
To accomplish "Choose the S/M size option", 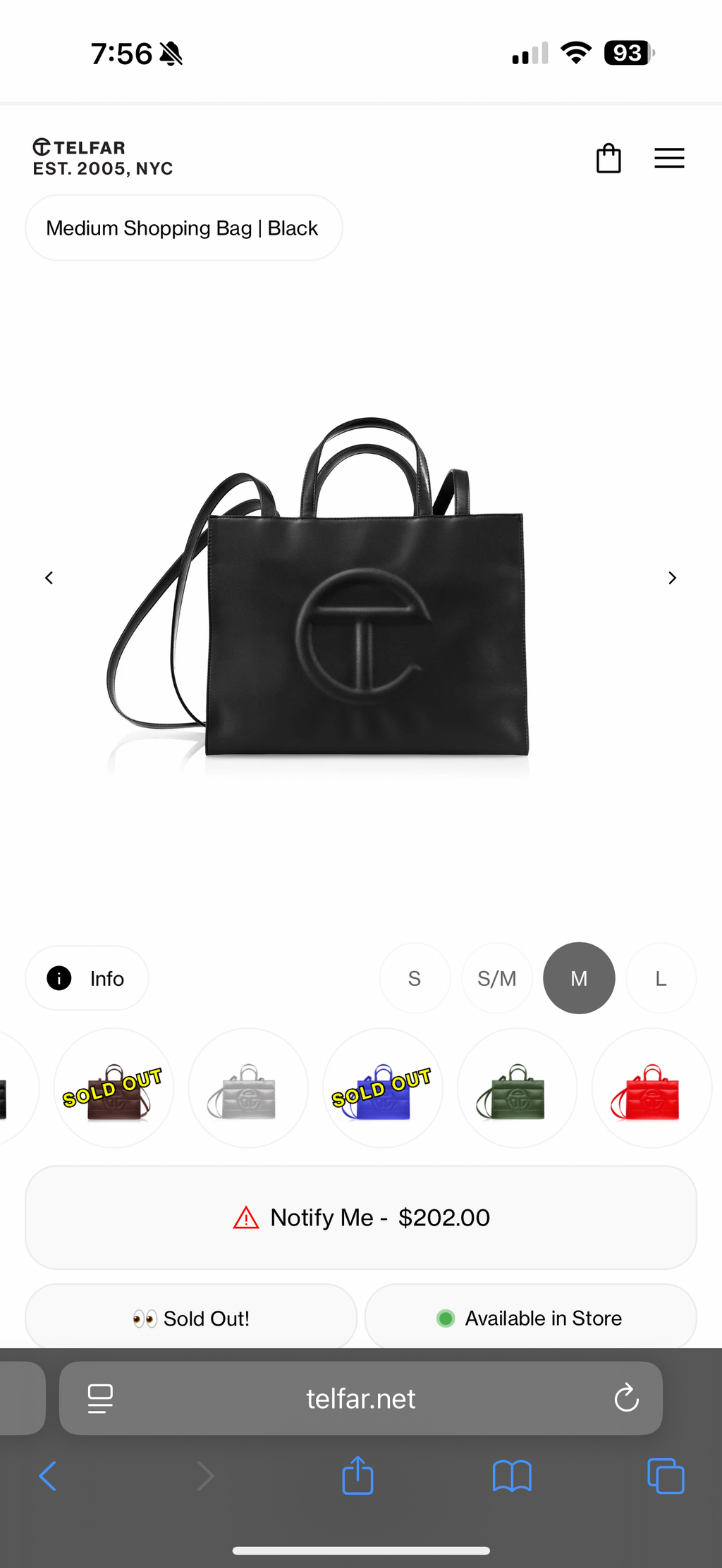I will coord(497,978).
